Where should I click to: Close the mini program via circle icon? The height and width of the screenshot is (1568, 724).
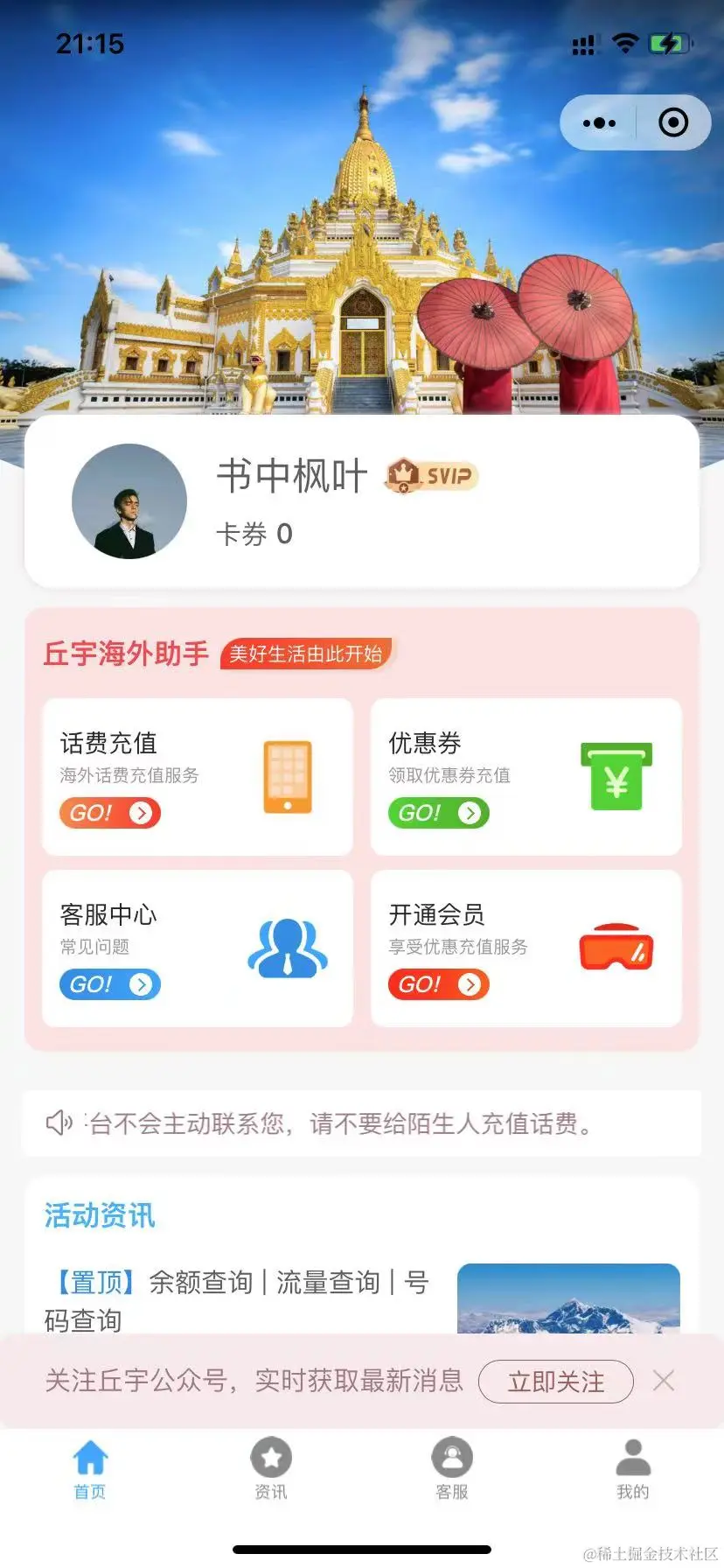(x=672, y=123)
